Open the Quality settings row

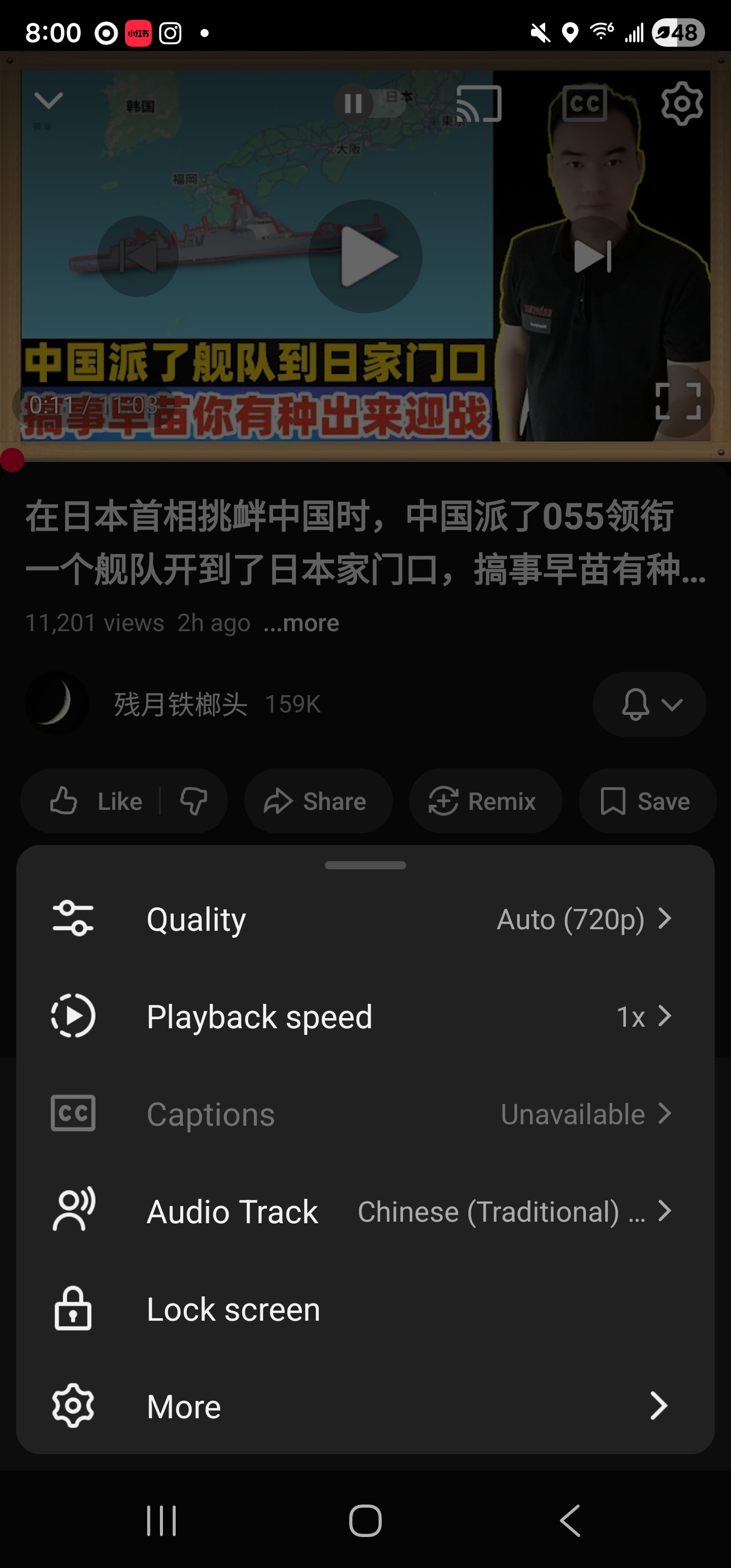[x=365, y=919]
